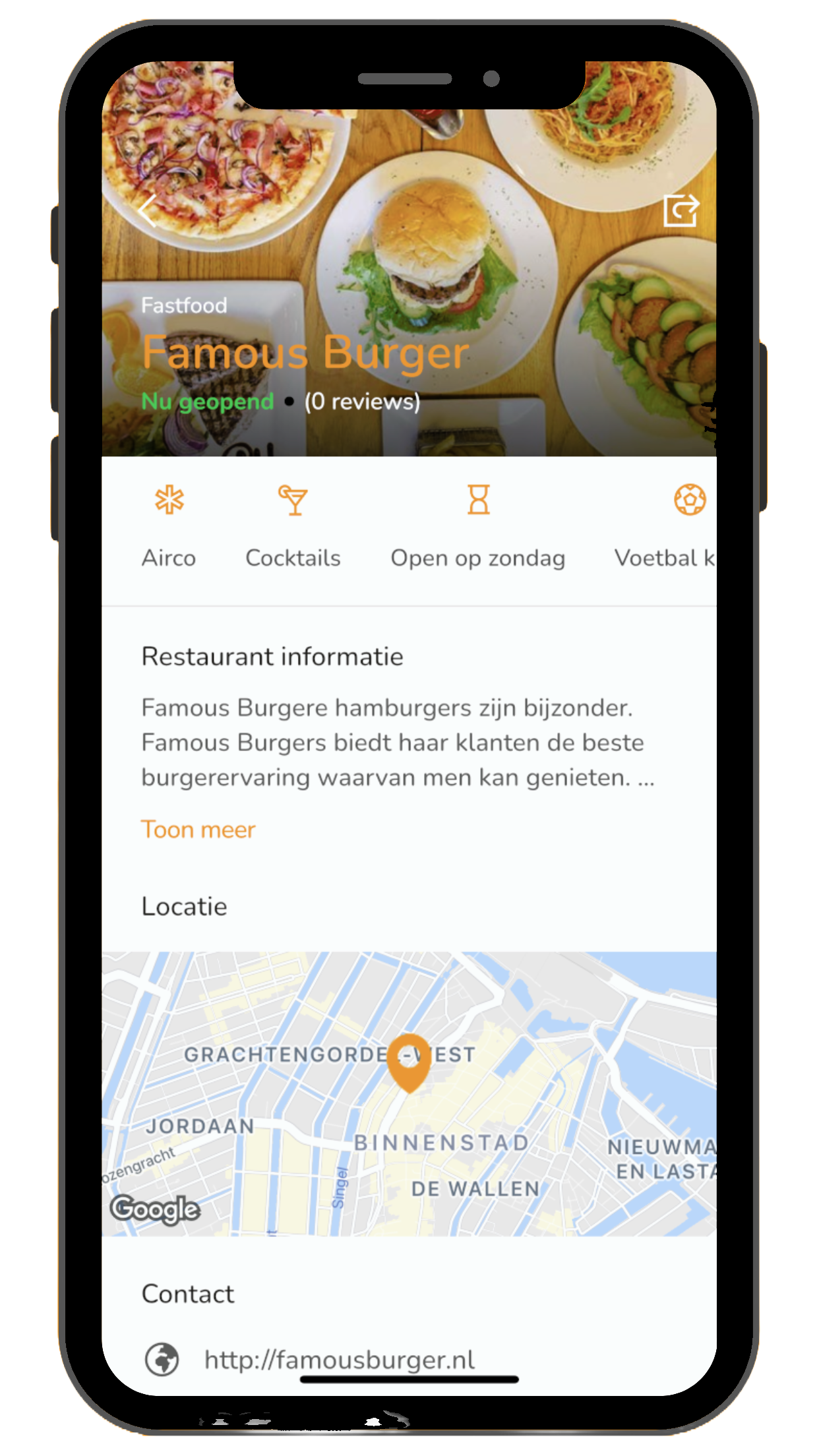Go back using the arrow icon
This screenshot has height=1456, width=819.
148,211
